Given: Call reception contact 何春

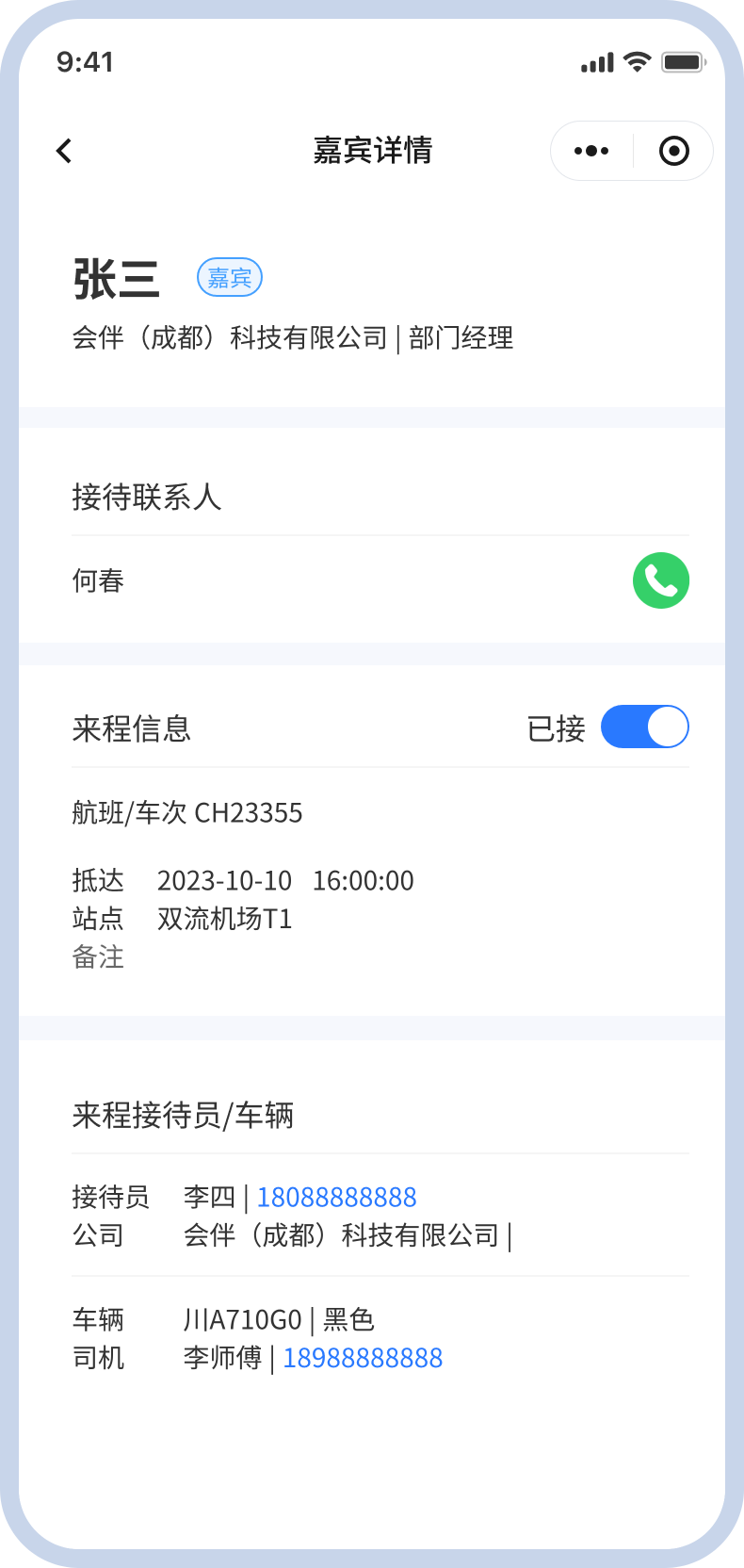Looking at the screenshot, I should click(x=660, y=580).
